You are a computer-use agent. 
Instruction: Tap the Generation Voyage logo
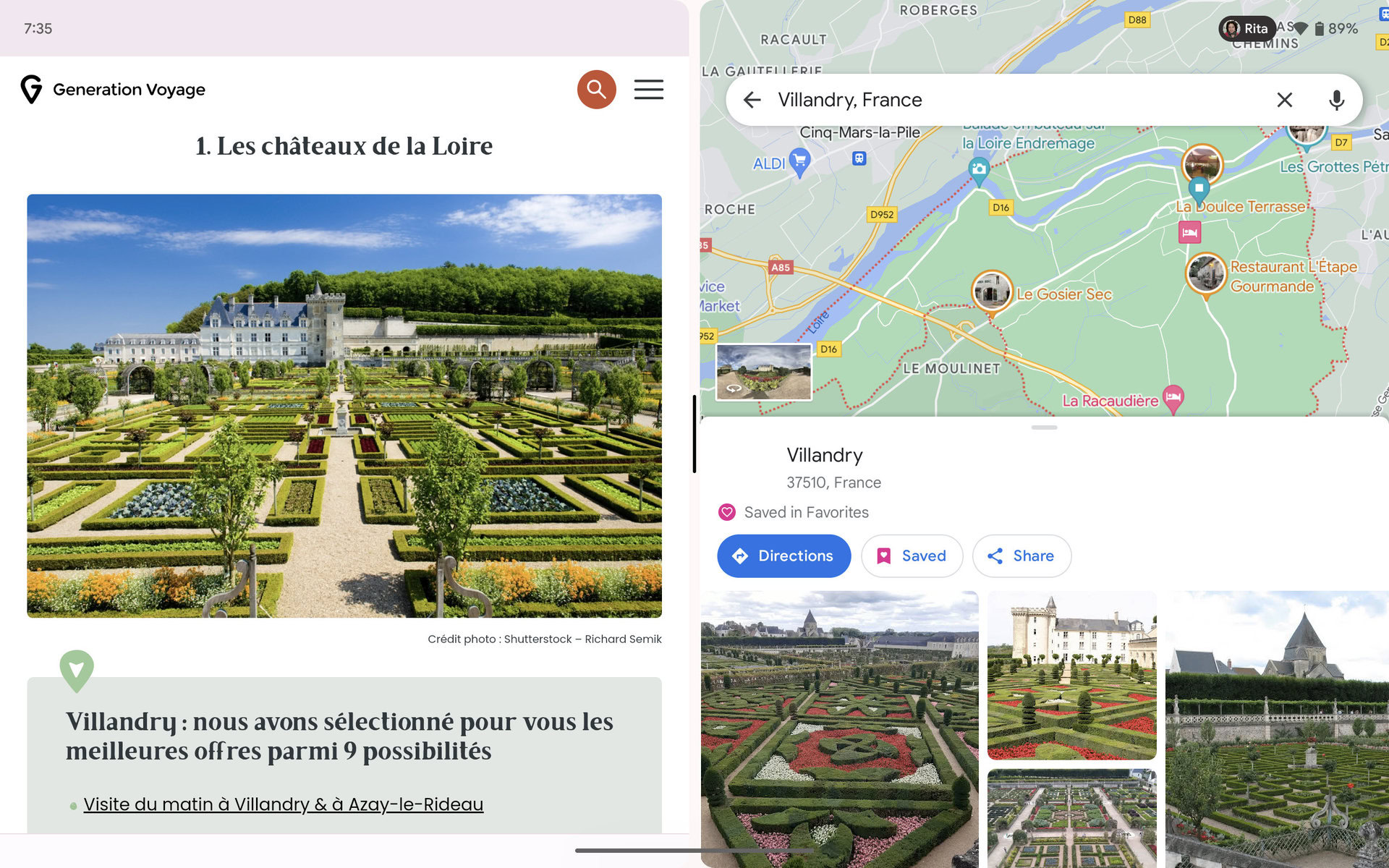click(113, 90)
